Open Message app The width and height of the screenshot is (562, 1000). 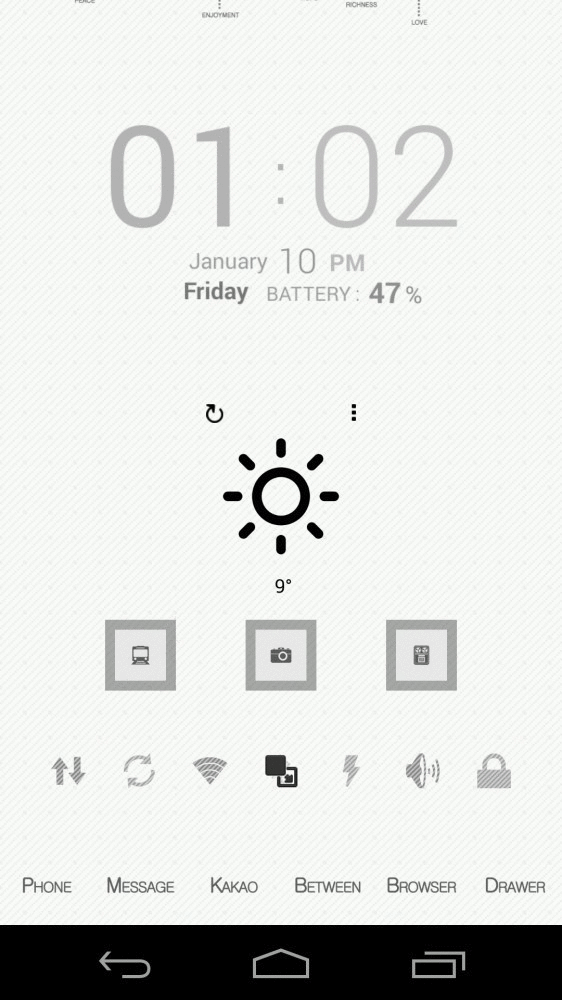tap(140, 886)
